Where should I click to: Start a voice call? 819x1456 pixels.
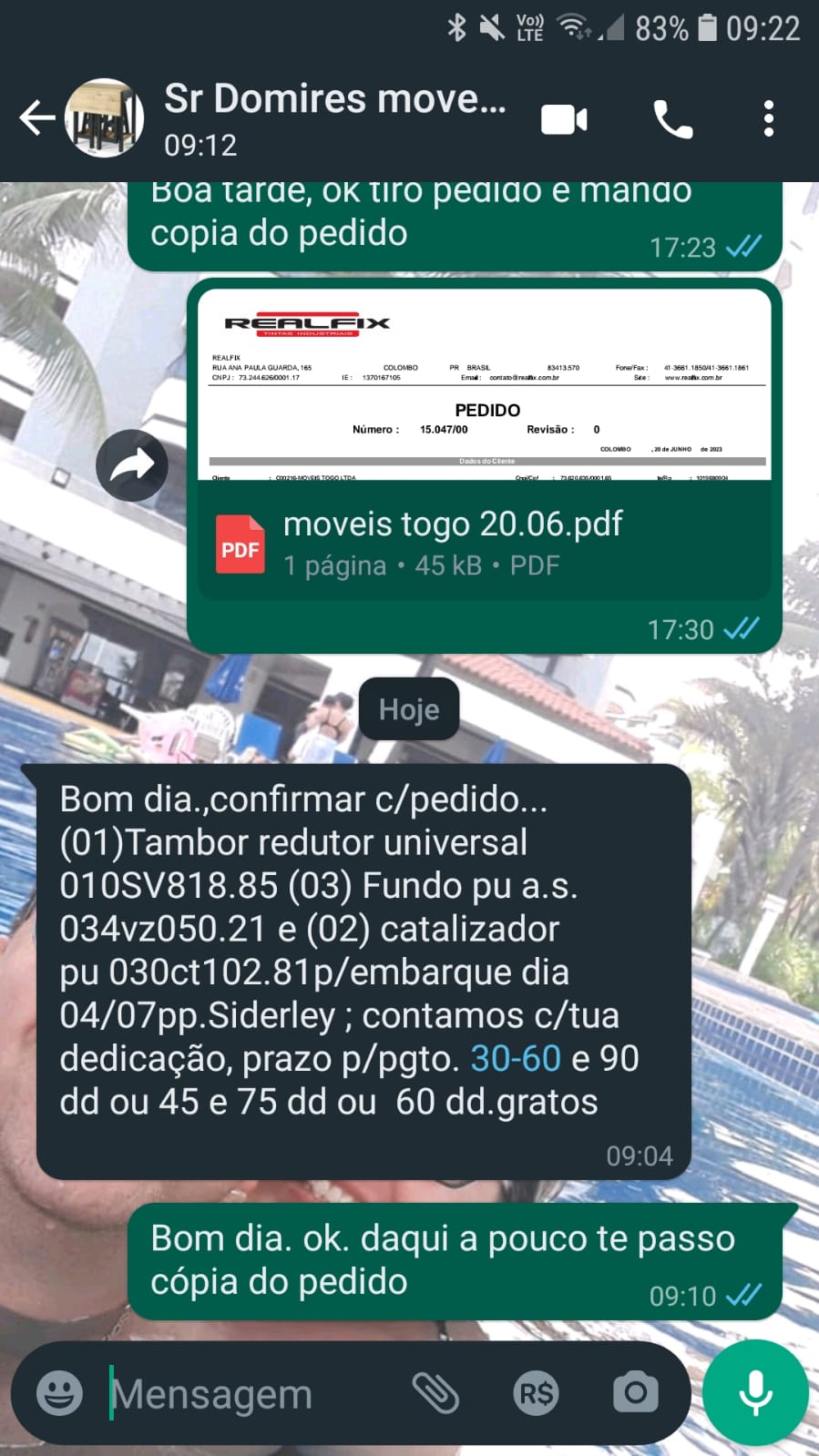click(672, 119)
